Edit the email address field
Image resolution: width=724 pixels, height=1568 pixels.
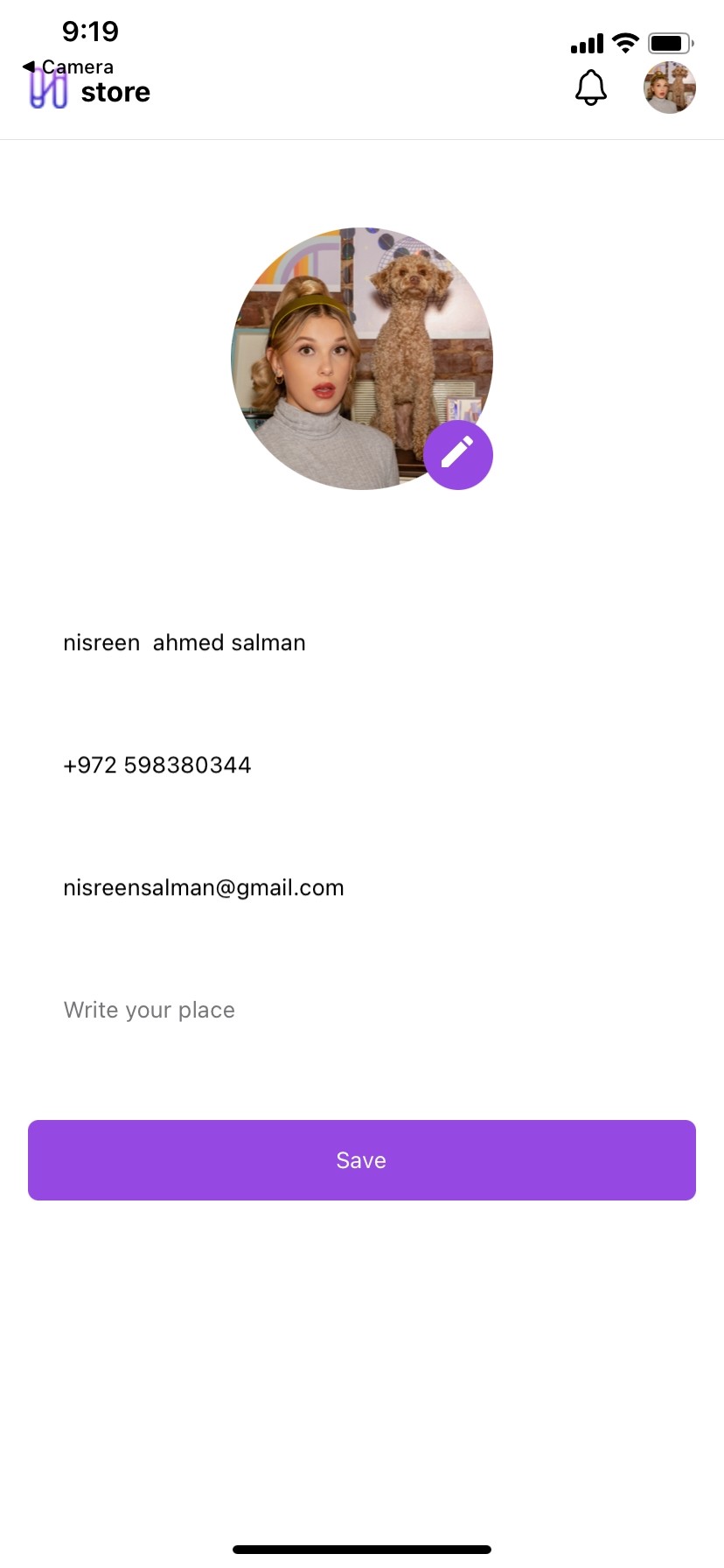point(362,887)
